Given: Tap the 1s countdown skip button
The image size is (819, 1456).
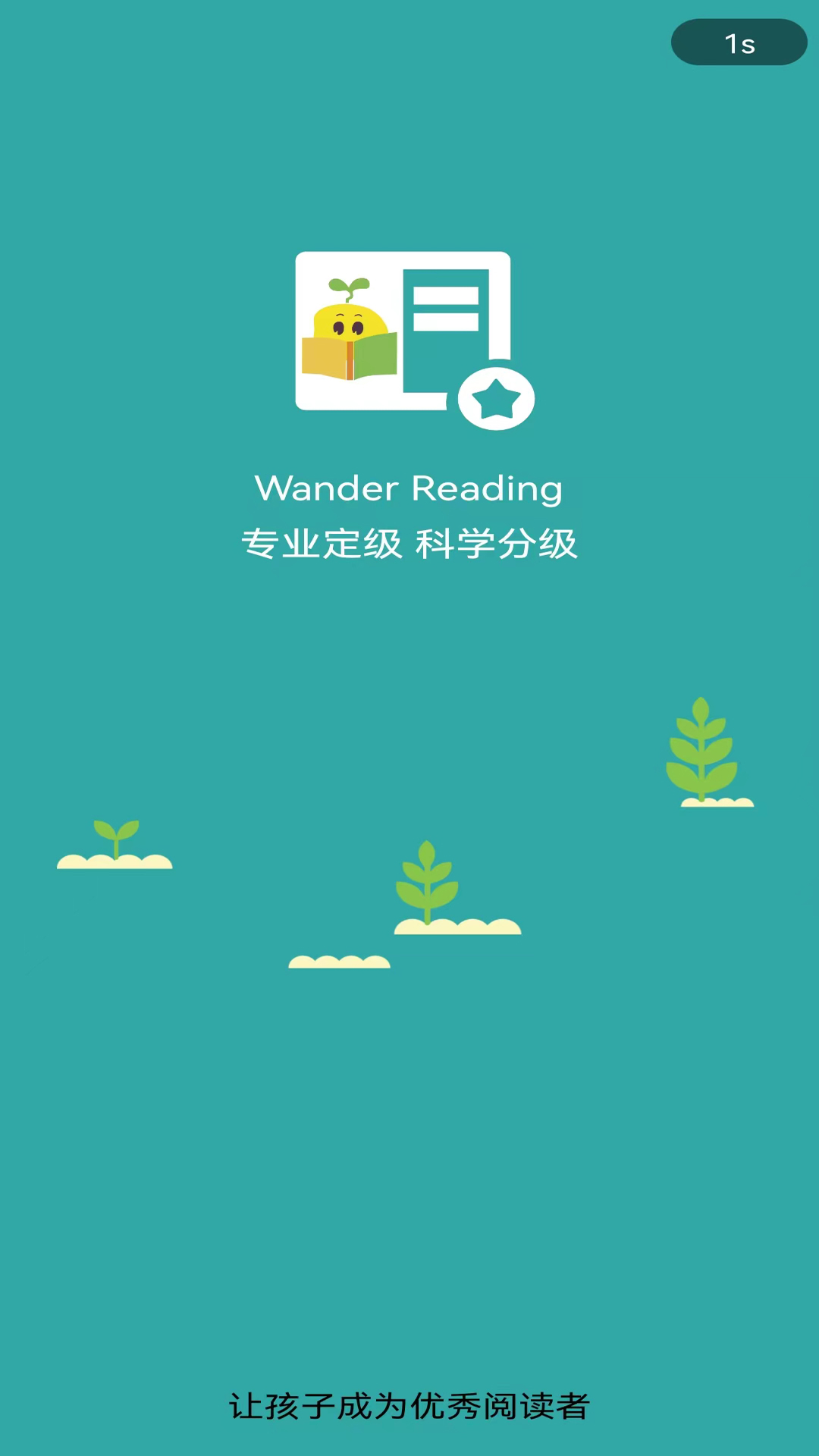Looking at the screenshot, I should point(739,42).
